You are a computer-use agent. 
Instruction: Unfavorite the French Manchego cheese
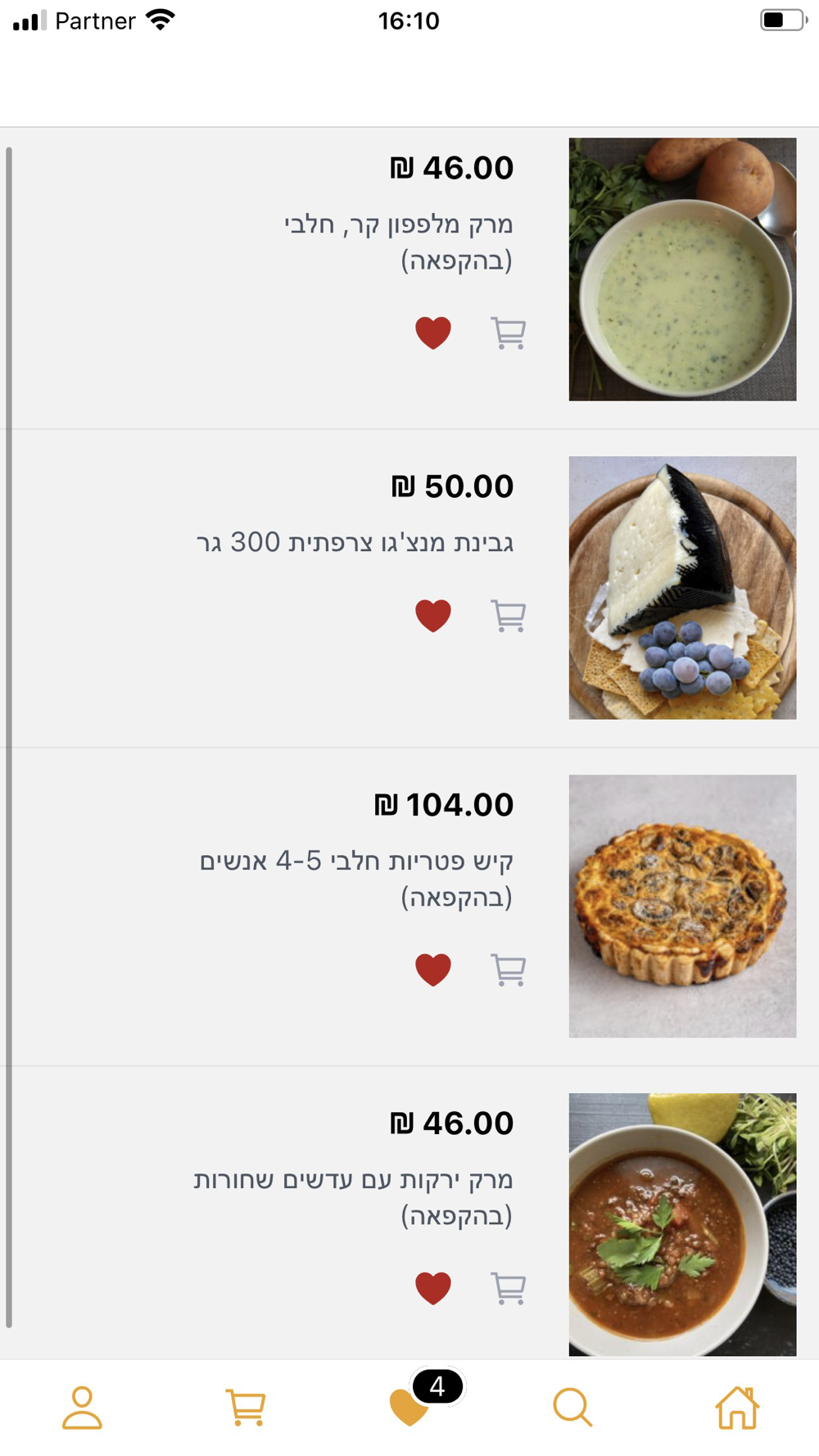433,615
